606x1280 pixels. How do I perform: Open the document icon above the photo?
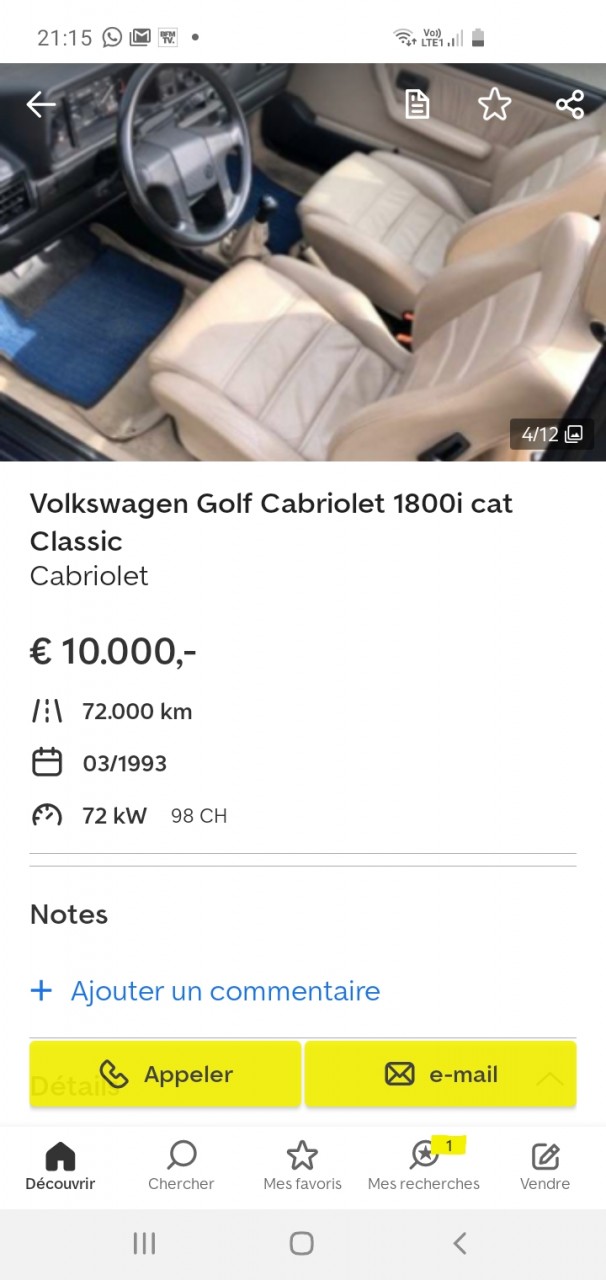coord(417,104)
